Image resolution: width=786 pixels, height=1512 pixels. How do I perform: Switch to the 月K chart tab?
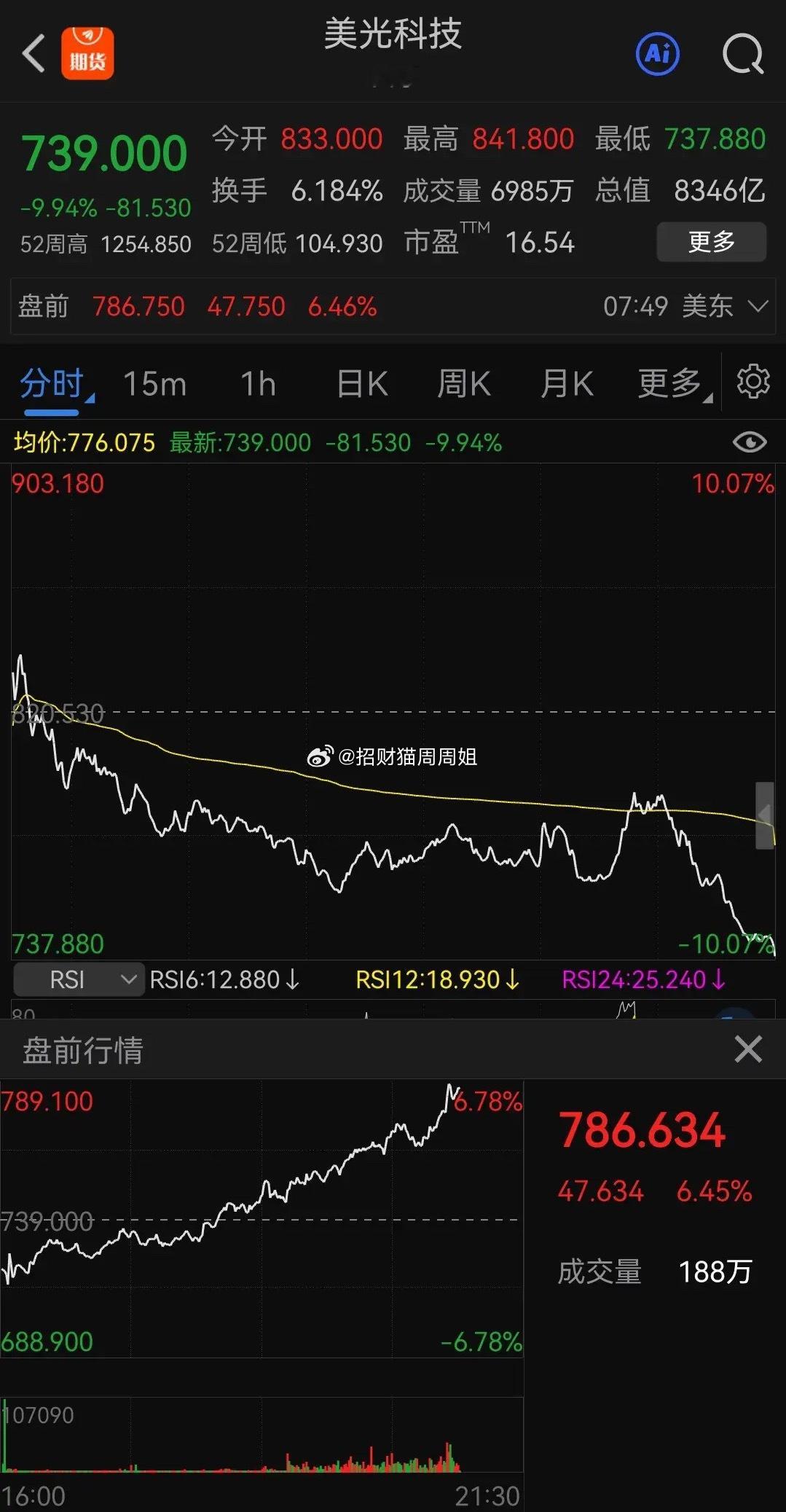point(567,384)
